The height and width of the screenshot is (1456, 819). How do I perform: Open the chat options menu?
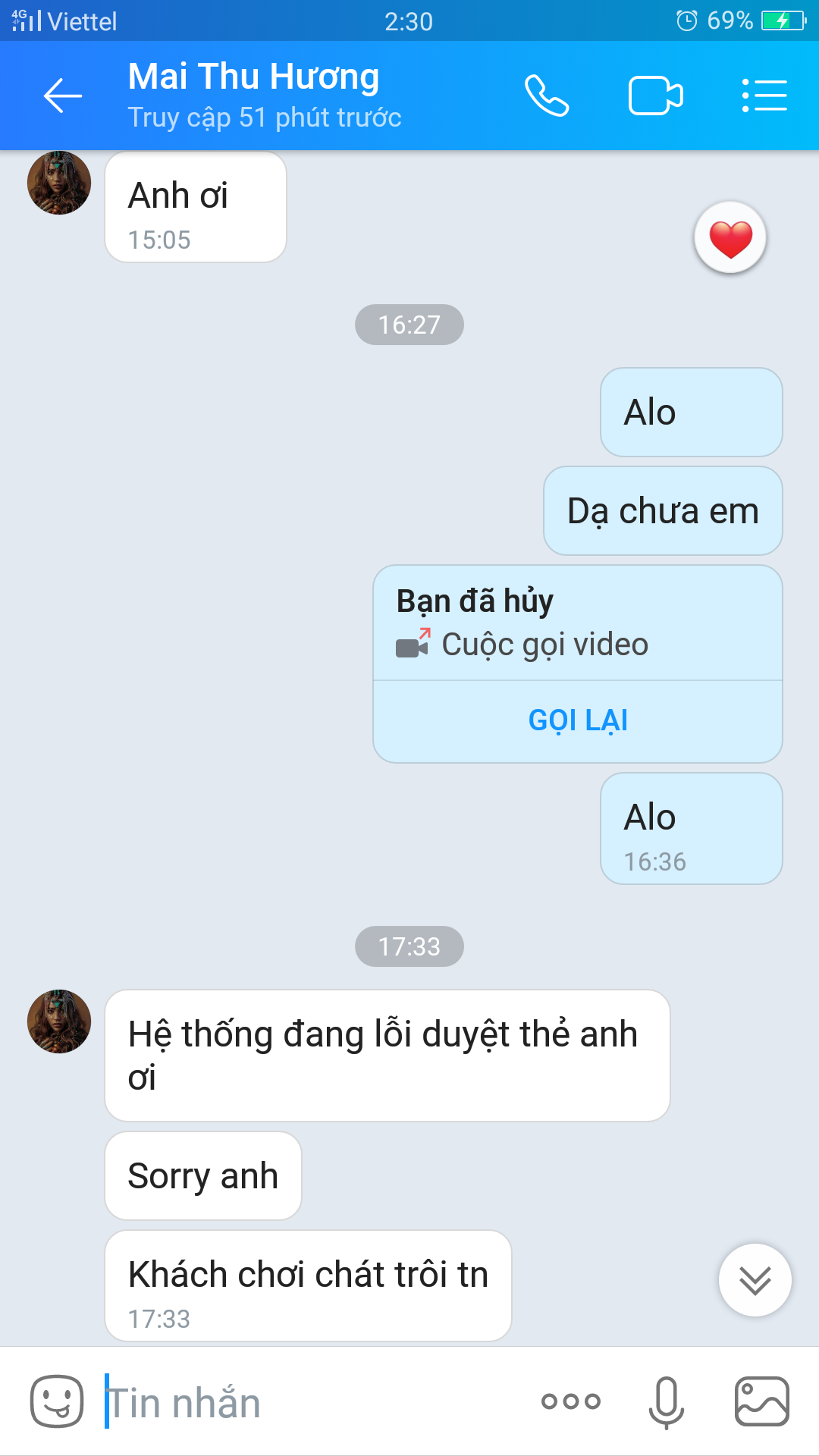coord(764,96)
